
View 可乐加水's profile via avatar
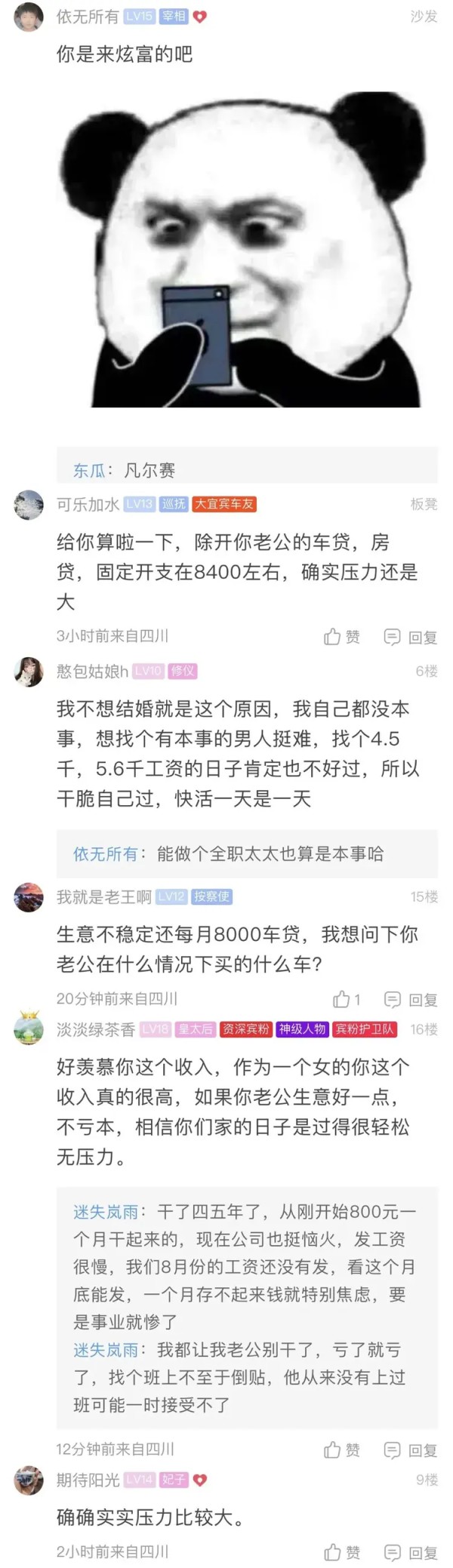point(29,505)
